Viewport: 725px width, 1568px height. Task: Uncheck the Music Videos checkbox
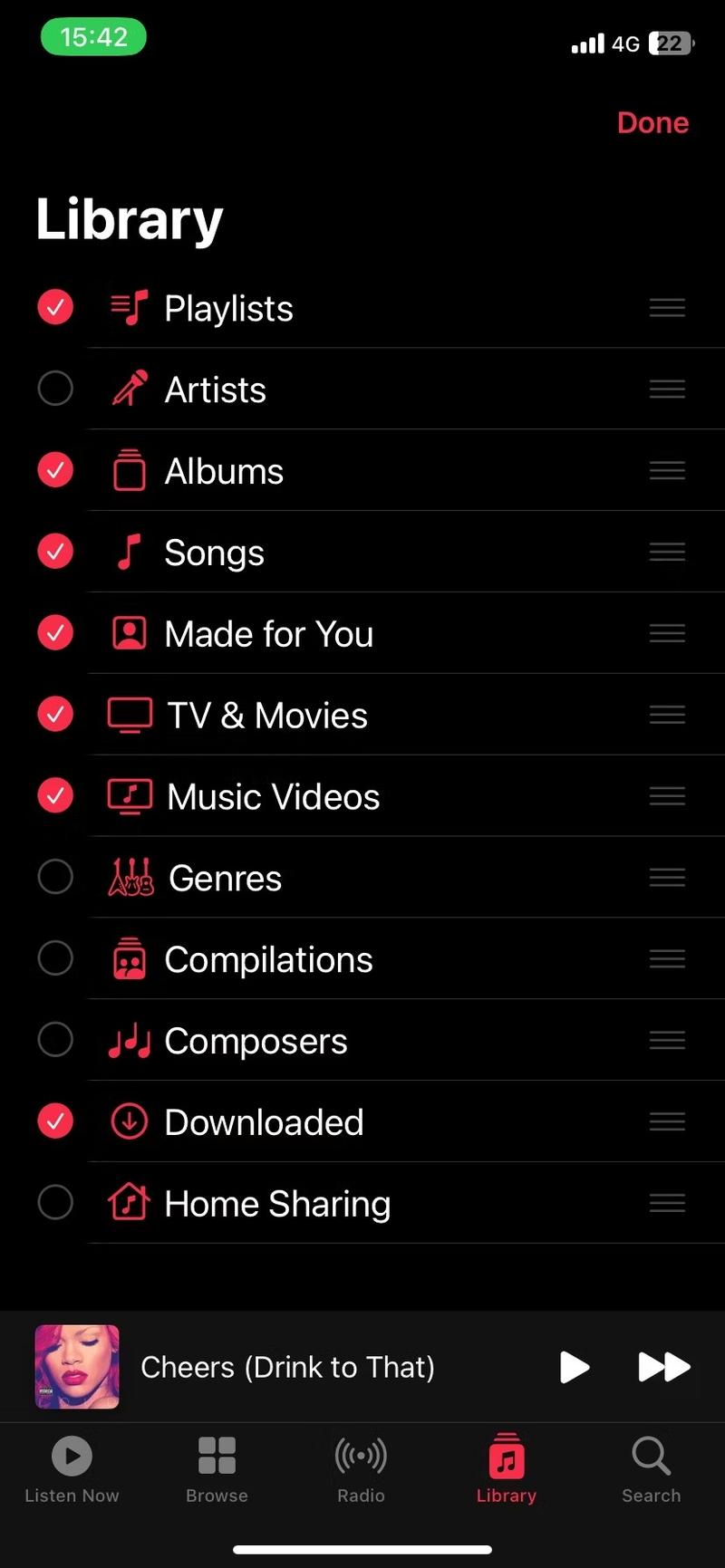coord(55,796)
